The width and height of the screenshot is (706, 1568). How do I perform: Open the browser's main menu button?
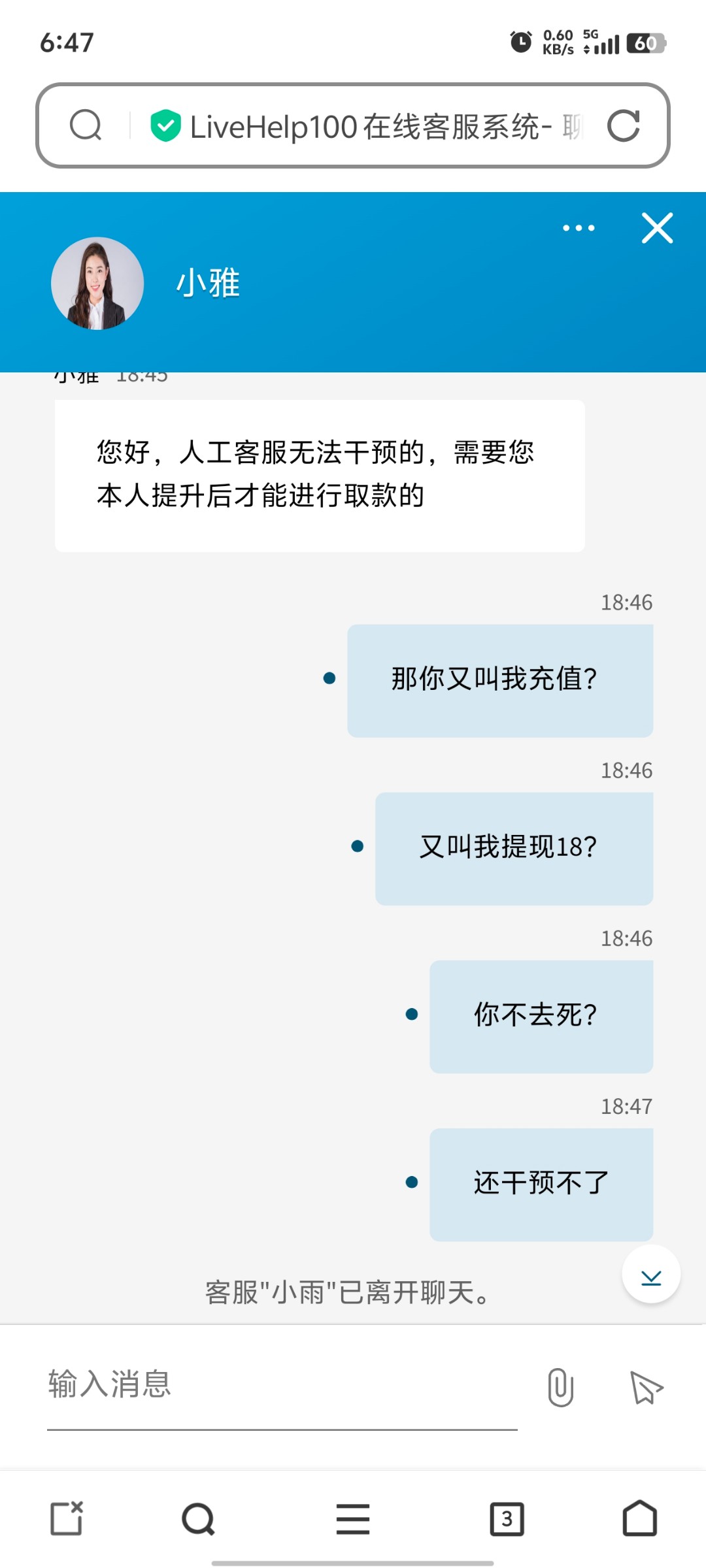(353, 1518)
